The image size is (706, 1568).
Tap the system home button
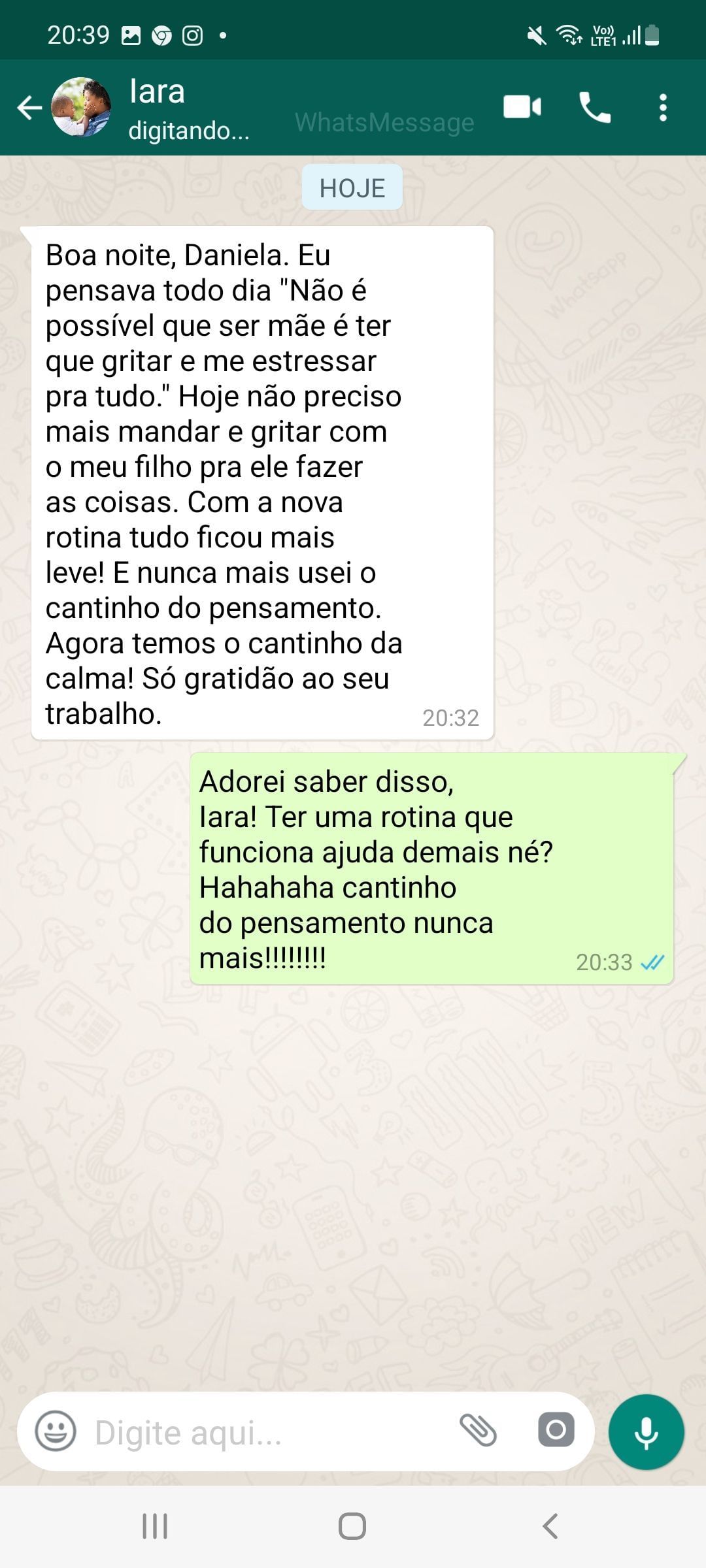point(352,1526)
